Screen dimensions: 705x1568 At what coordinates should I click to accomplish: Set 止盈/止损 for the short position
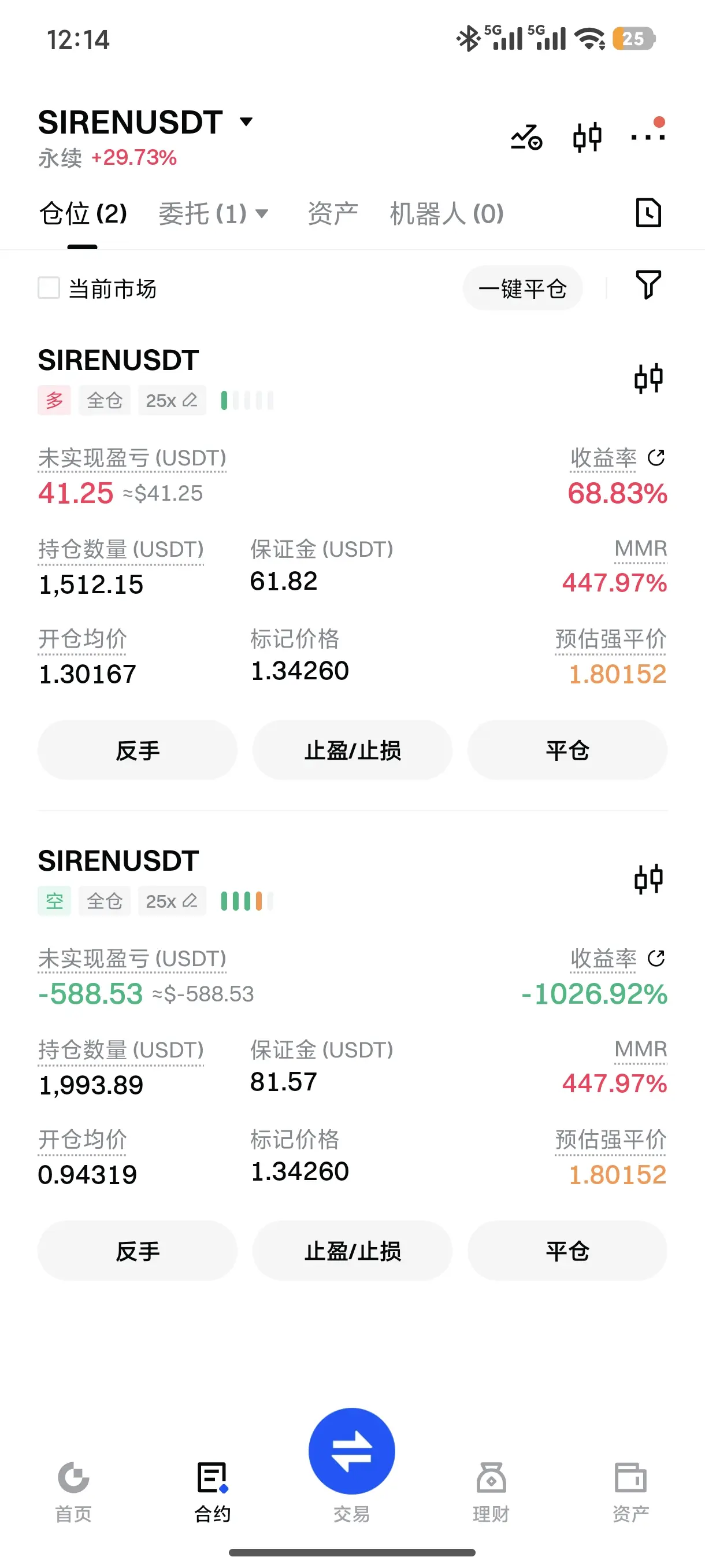[352, 1251]
